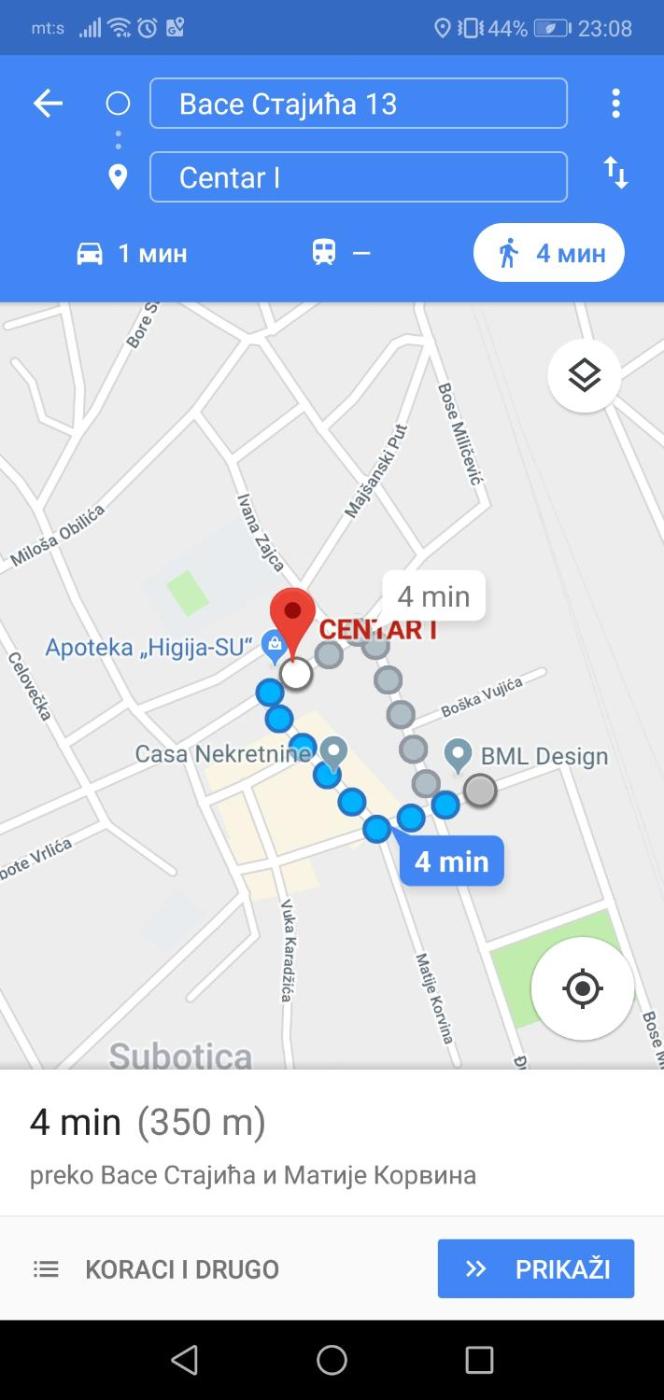Viewport: 664px width, 1400px height.
Task: Open Casa Nekretnine place marker
Action: click(x=333, y=750)
